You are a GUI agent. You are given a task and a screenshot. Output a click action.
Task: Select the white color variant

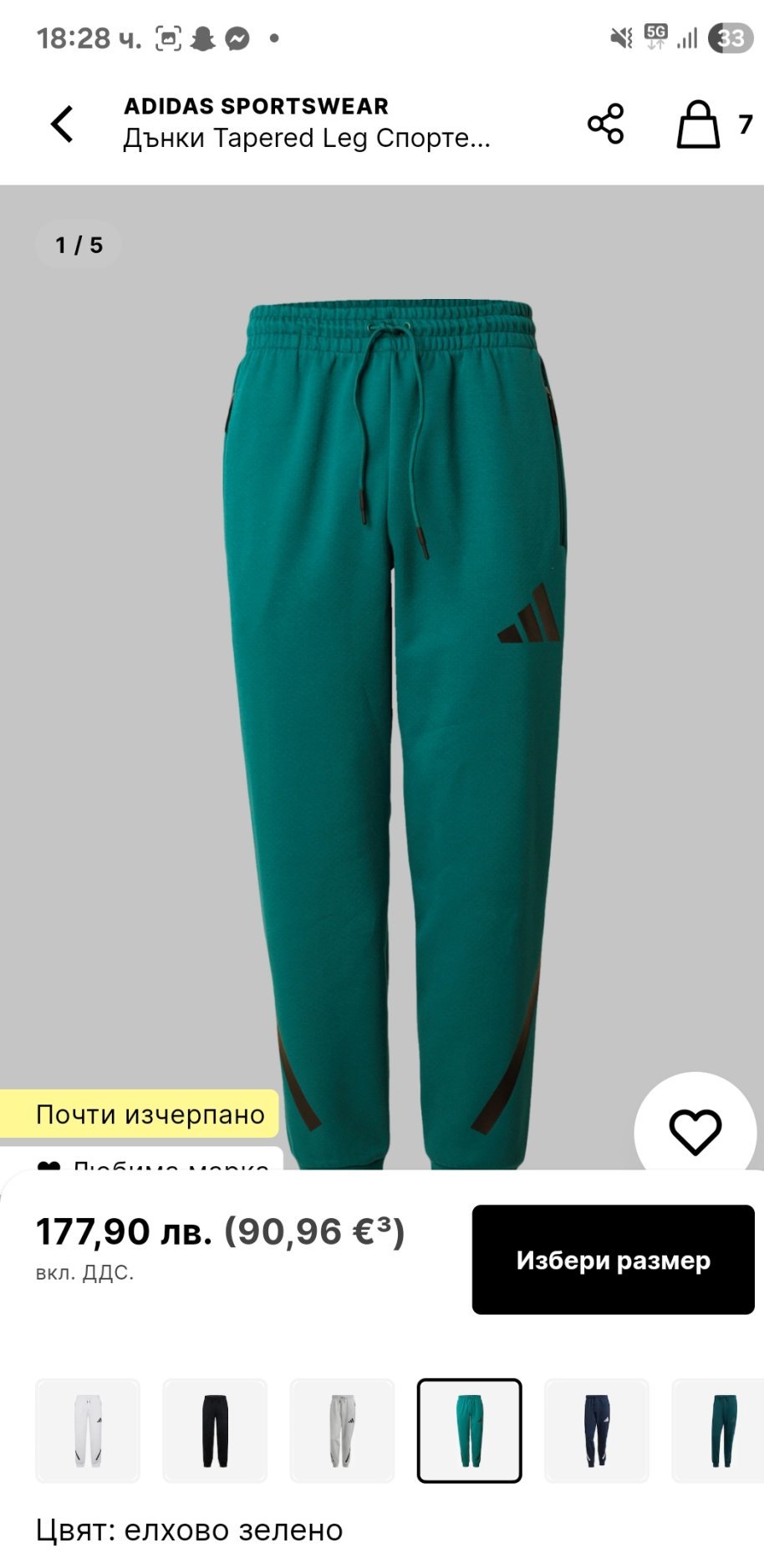coord(88,1430)
